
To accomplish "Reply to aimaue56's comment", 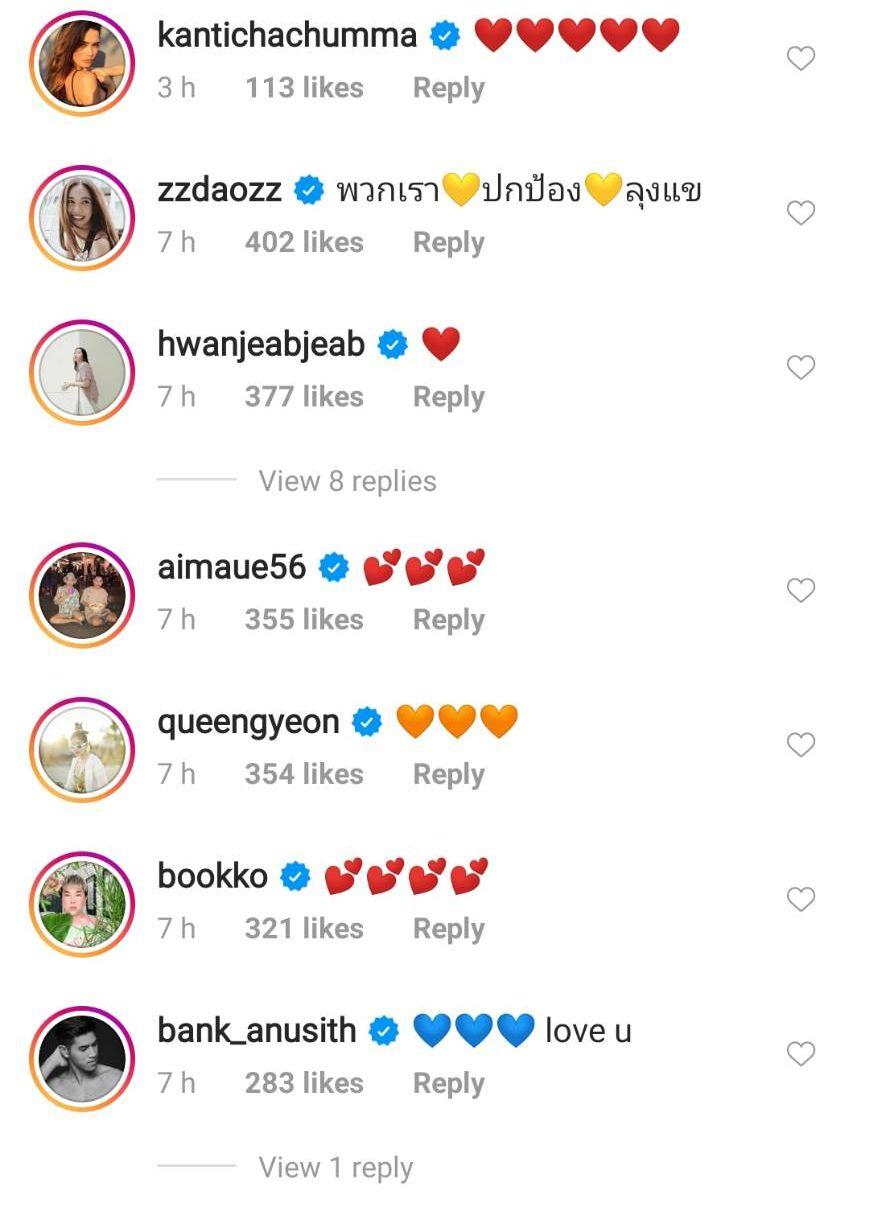I will point(448,620).
